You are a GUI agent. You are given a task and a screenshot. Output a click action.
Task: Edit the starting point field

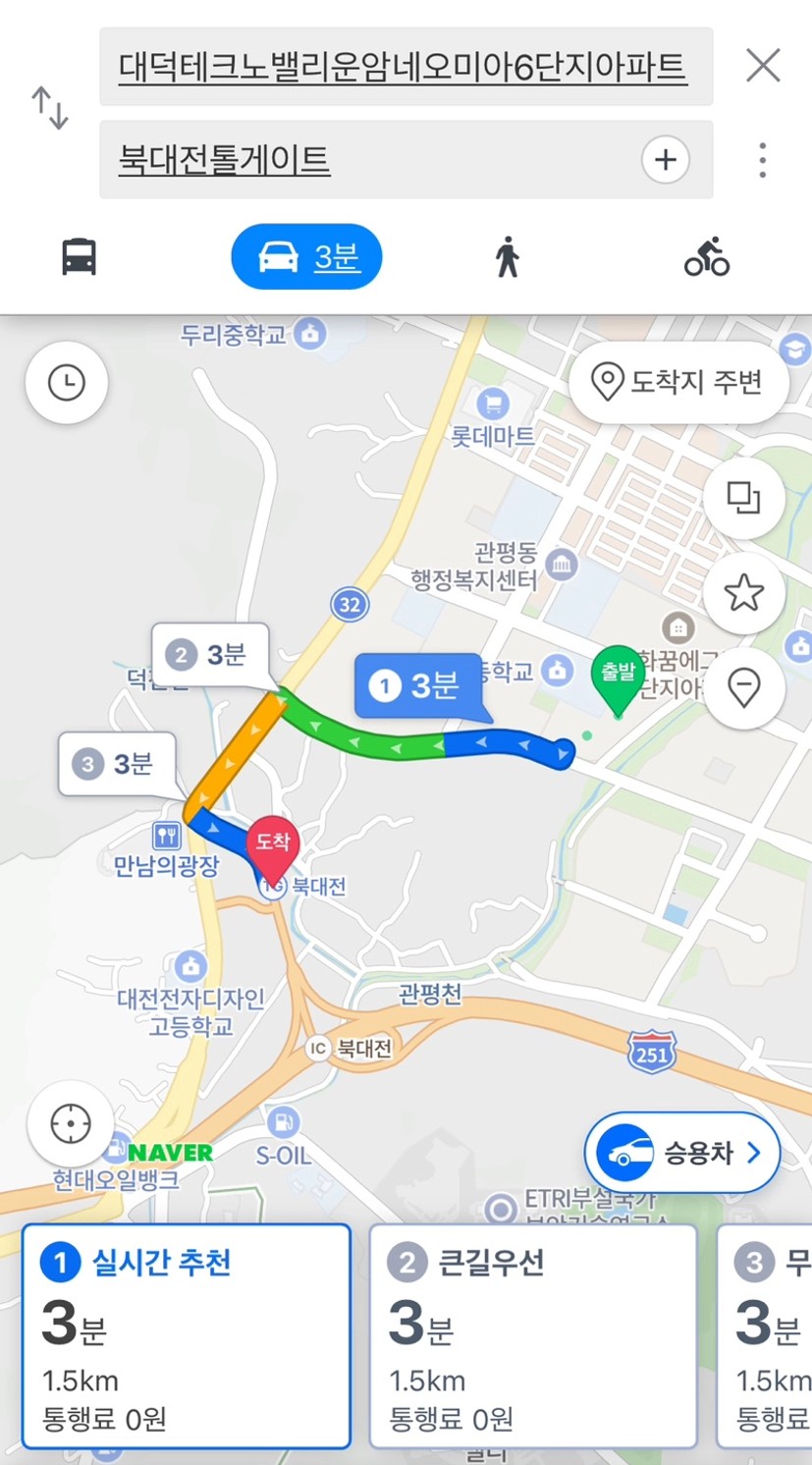tap(406, 67)
